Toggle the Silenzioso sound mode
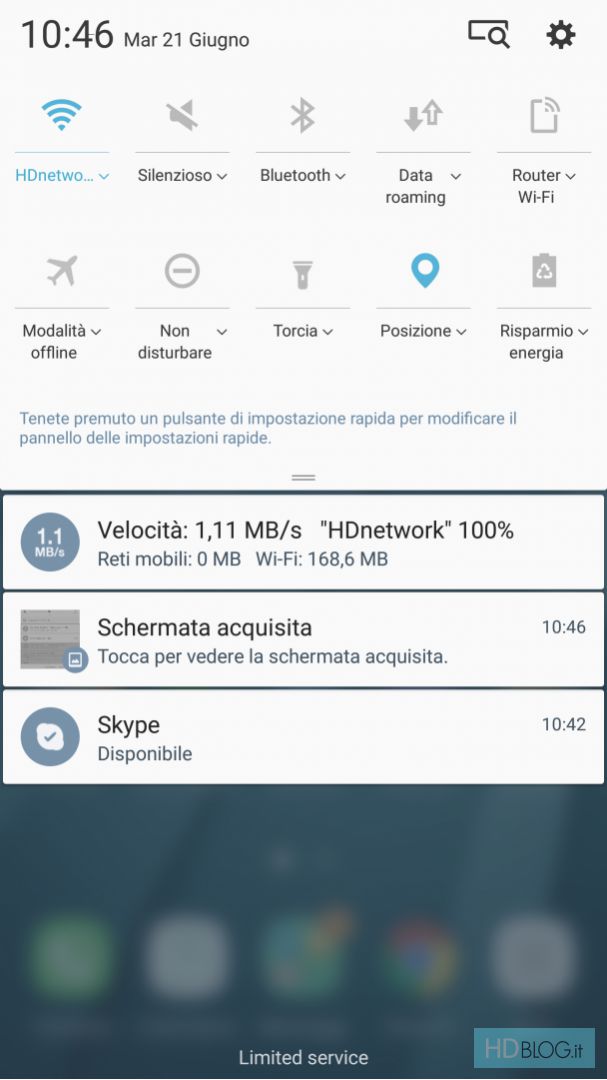This screenshot has width=607, height=1080. [182, 115]
